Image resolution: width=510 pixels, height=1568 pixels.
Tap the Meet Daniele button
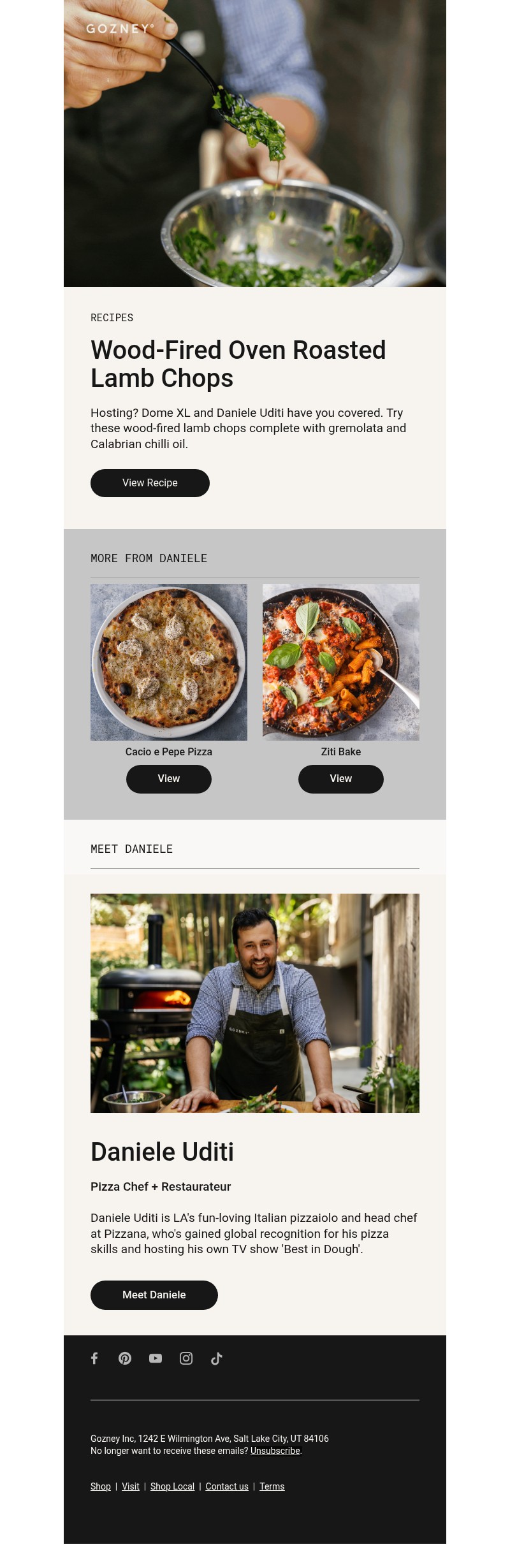tap(154, 1295)
